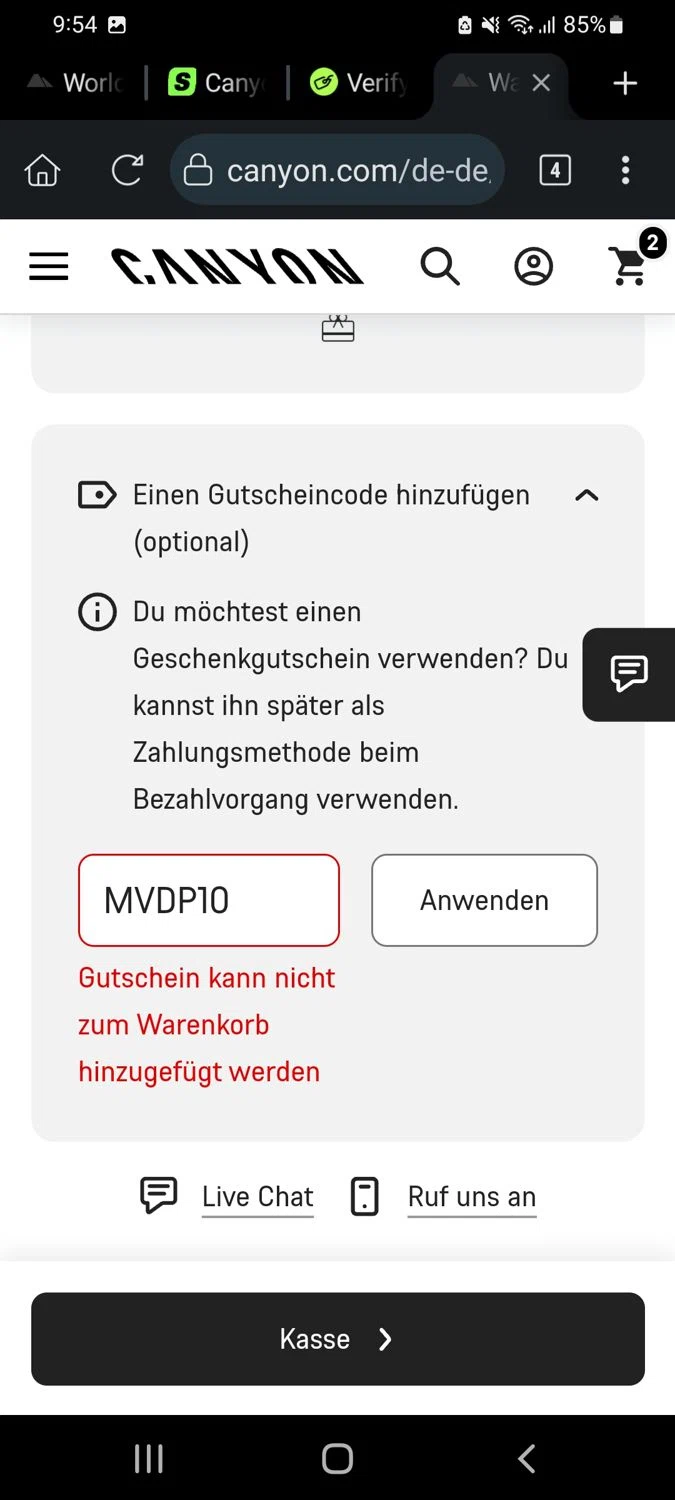
Task: Apply the voucher with Anwenden
Action: pyautogui.click(x=484, y=900)
